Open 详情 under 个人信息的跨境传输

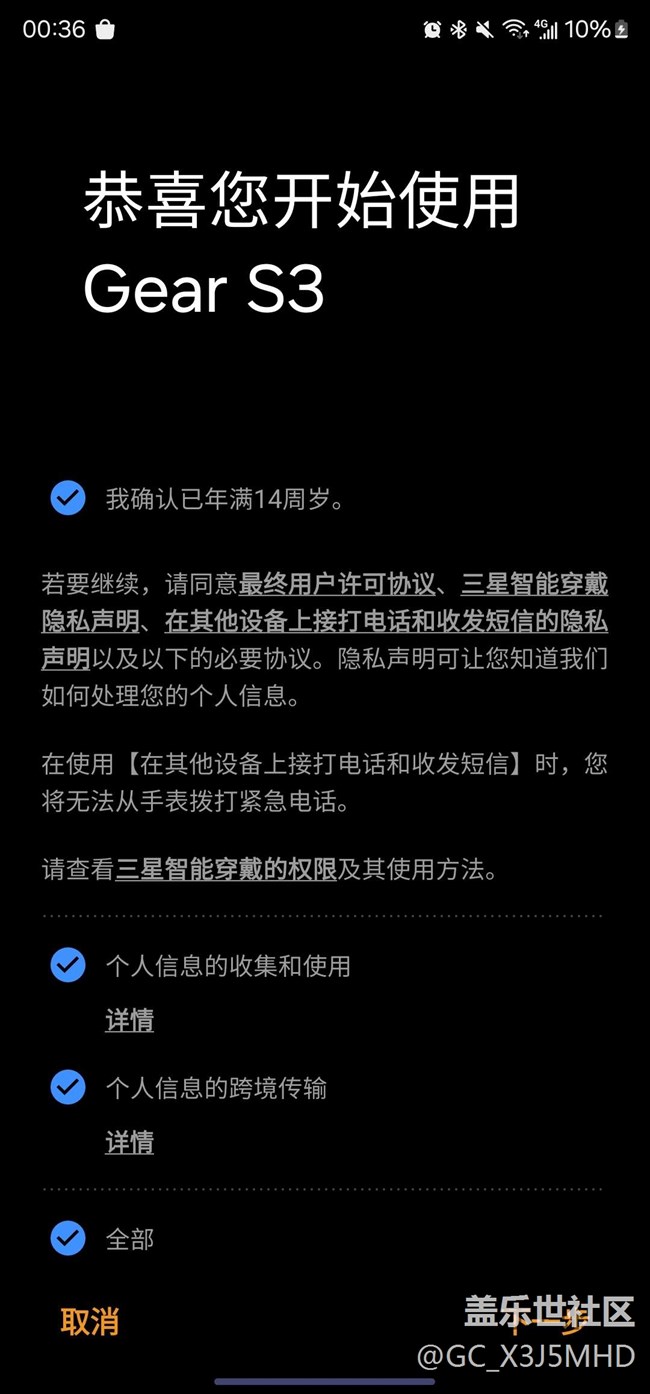tap(130, 1143)
